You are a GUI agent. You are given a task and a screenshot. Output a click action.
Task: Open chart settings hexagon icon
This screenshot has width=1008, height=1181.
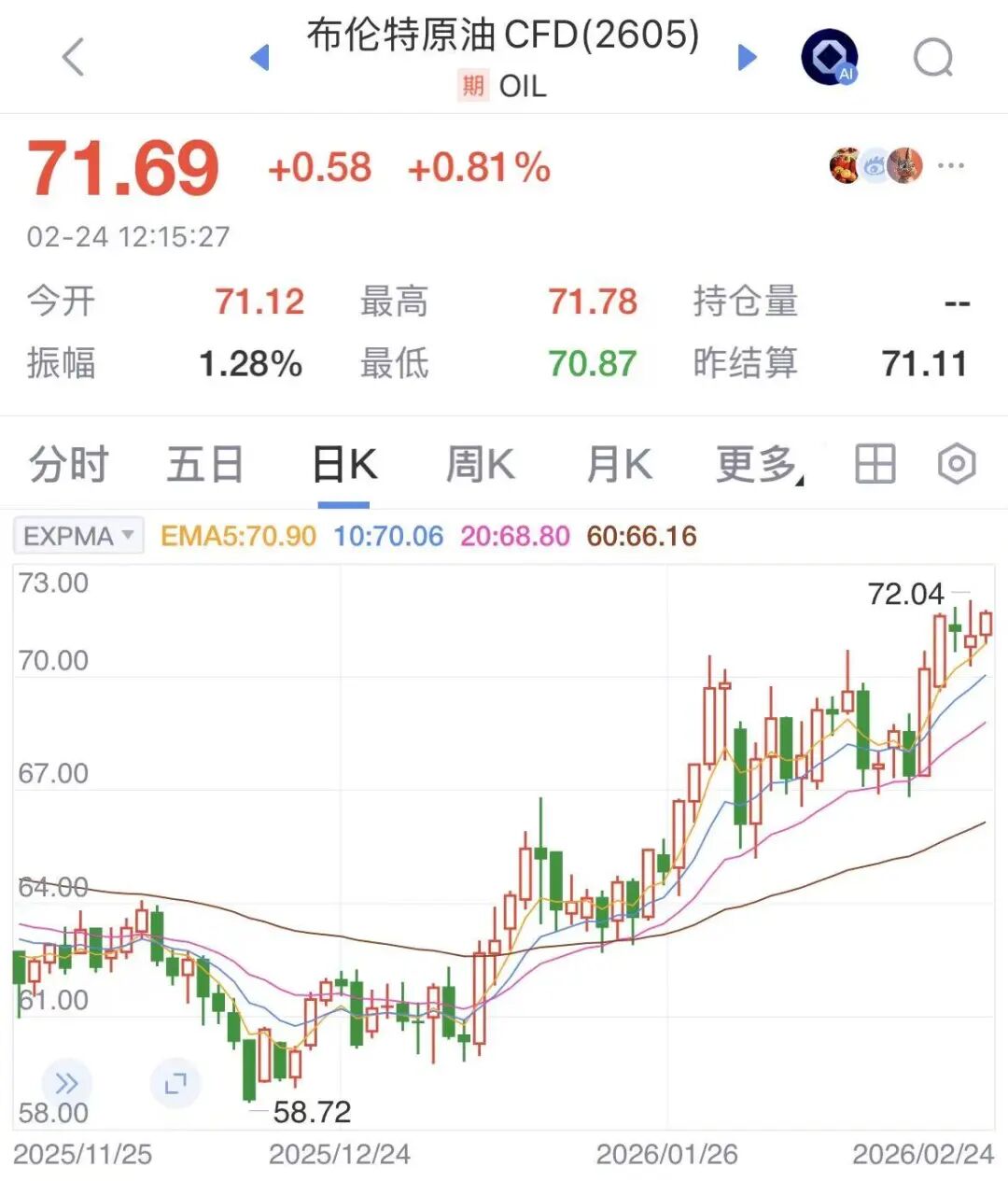point(957,464)
